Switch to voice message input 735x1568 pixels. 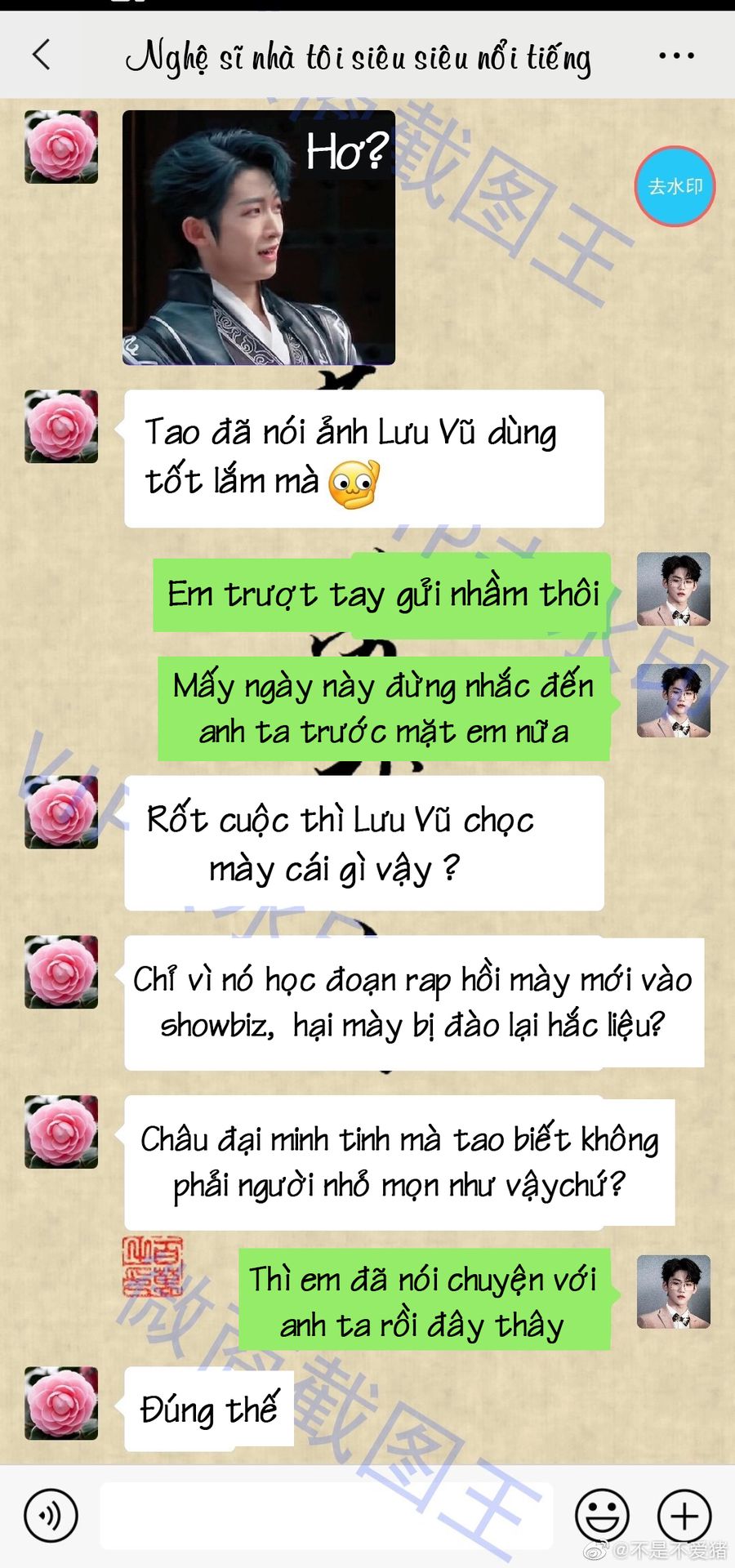(51, 1516)
